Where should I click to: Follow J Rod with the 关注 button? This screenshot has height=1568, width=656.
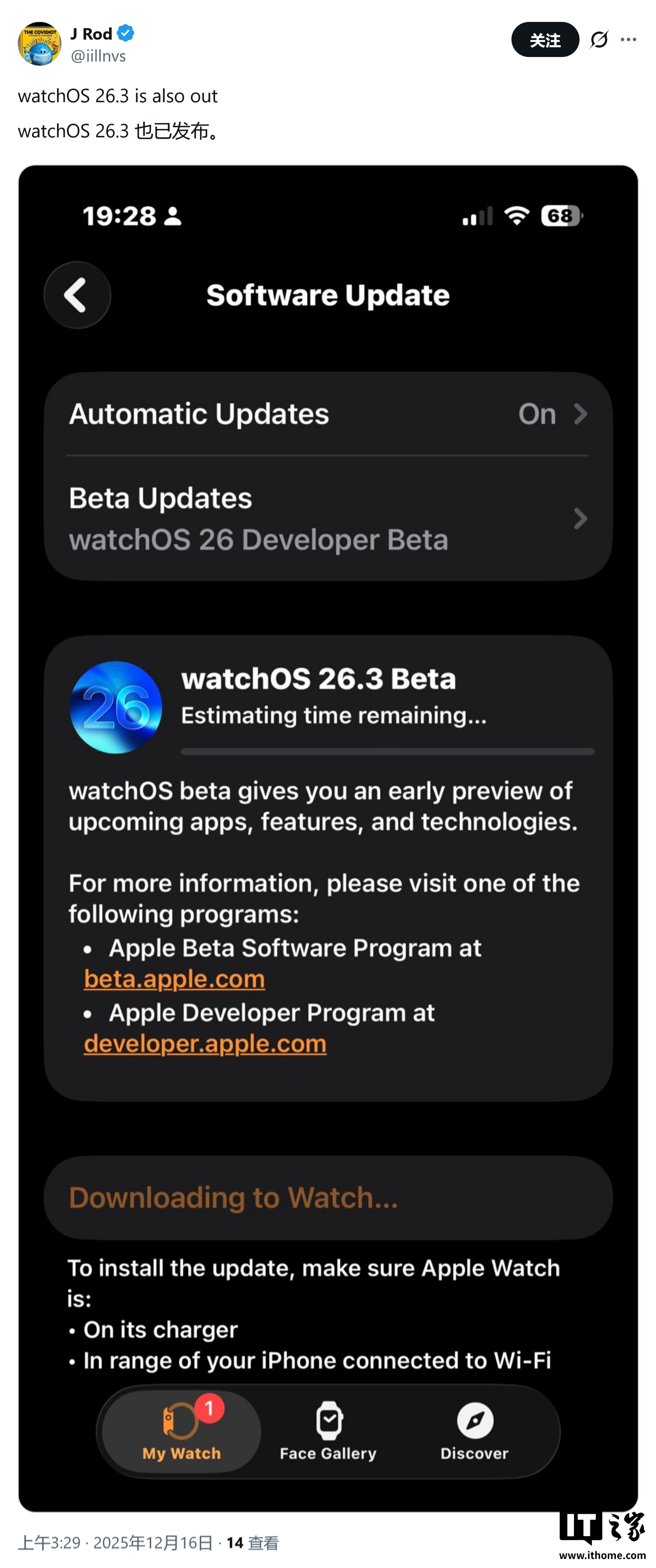544,40
